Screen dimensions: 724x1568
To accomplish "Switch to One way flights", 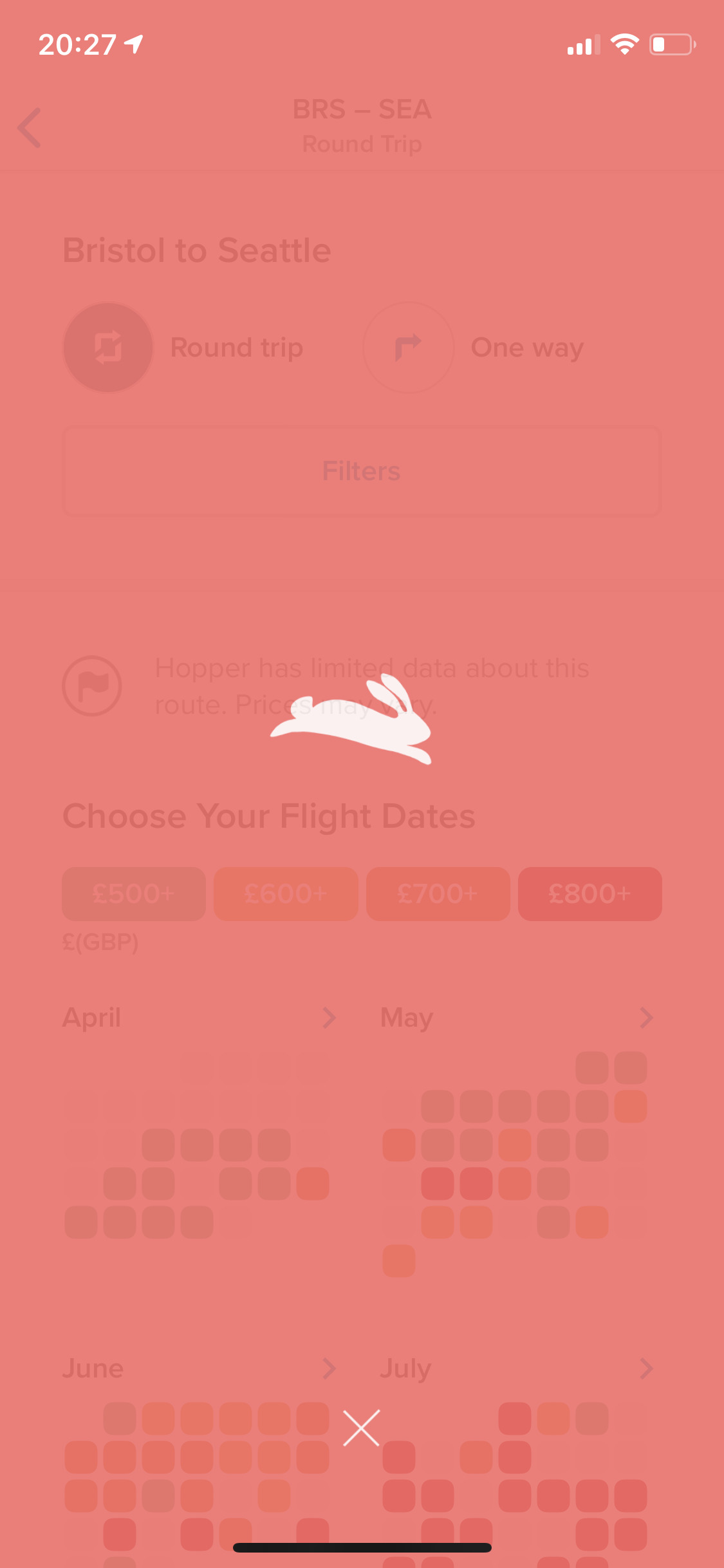I will (408, 348).
